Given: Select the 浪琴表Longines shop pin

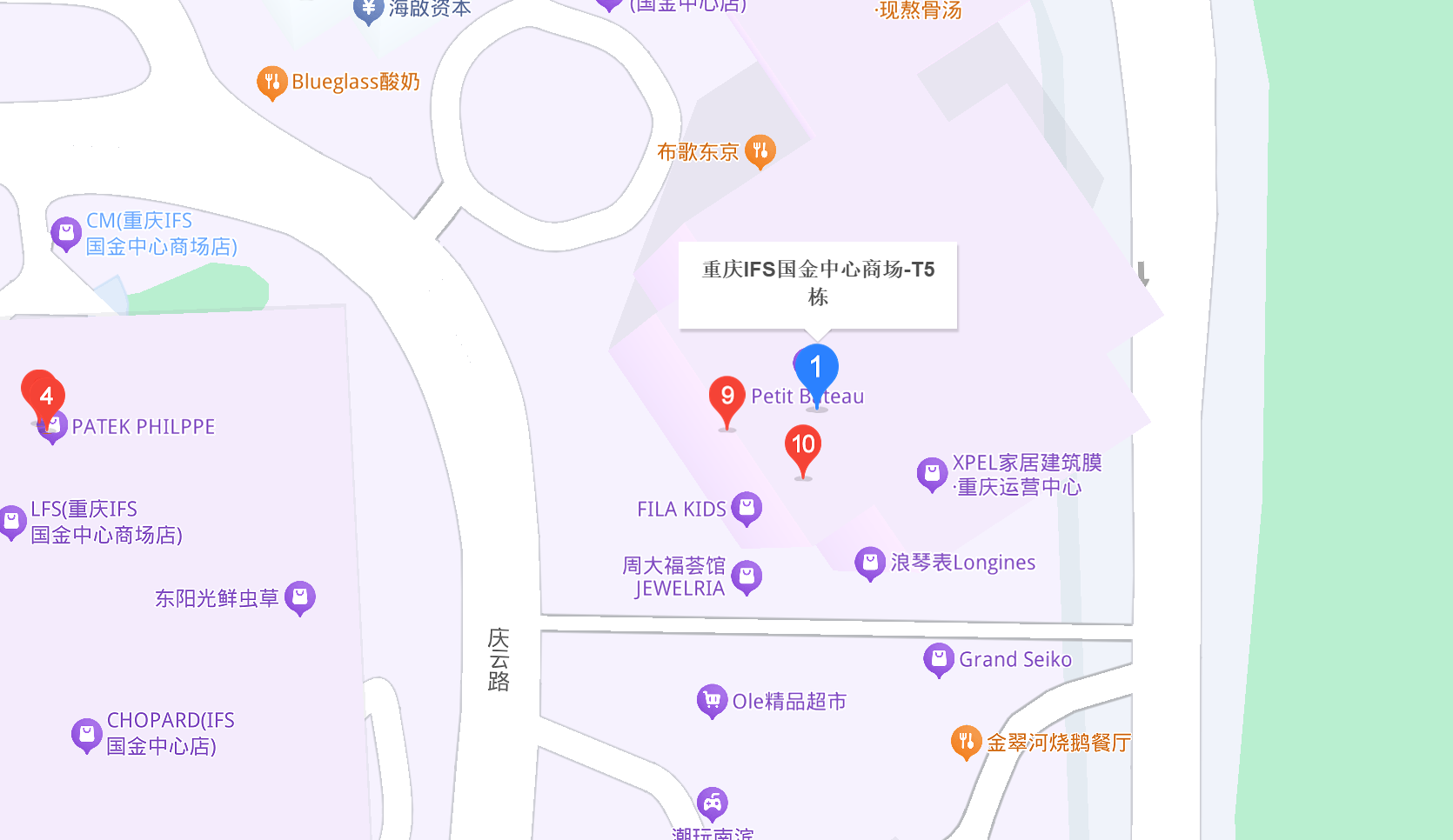Looking at the screenshot, I should coord(870,563).
